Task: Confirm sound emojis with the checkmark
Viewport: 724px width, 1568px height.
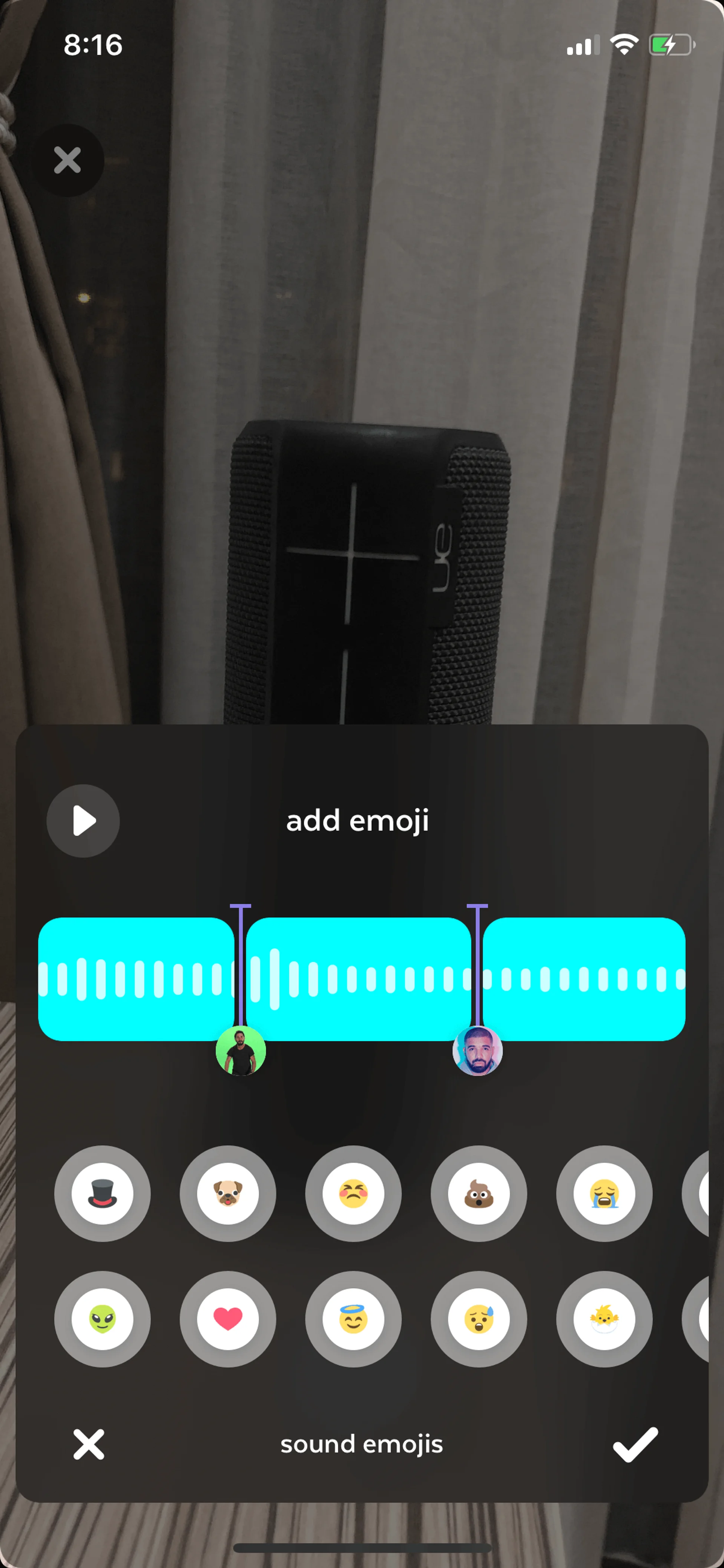Action: [x=635, y=1444]
